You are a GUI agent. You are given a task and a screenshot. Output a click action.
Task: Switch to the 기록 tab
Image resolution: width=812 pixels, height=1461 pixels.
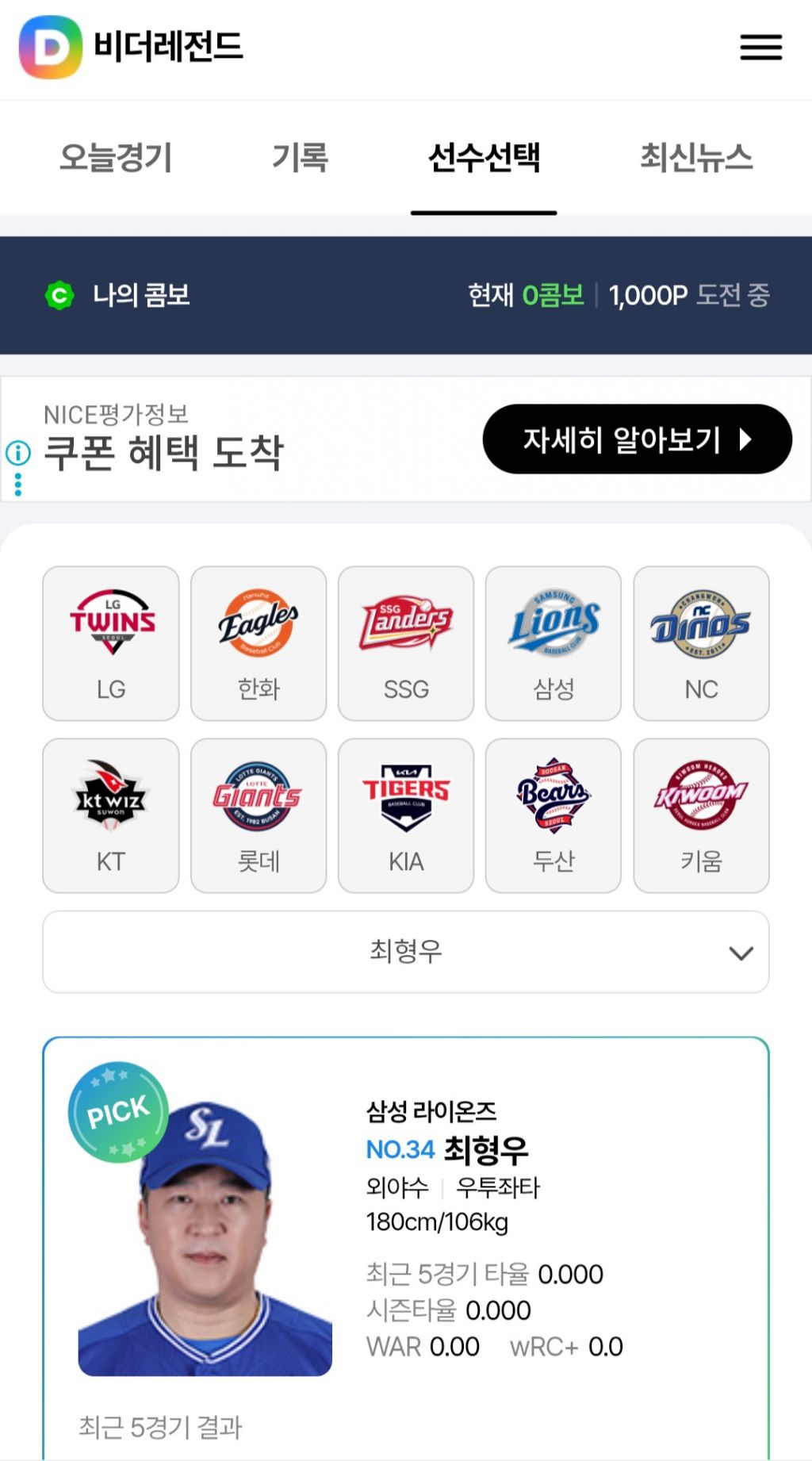tap(300, 157)
